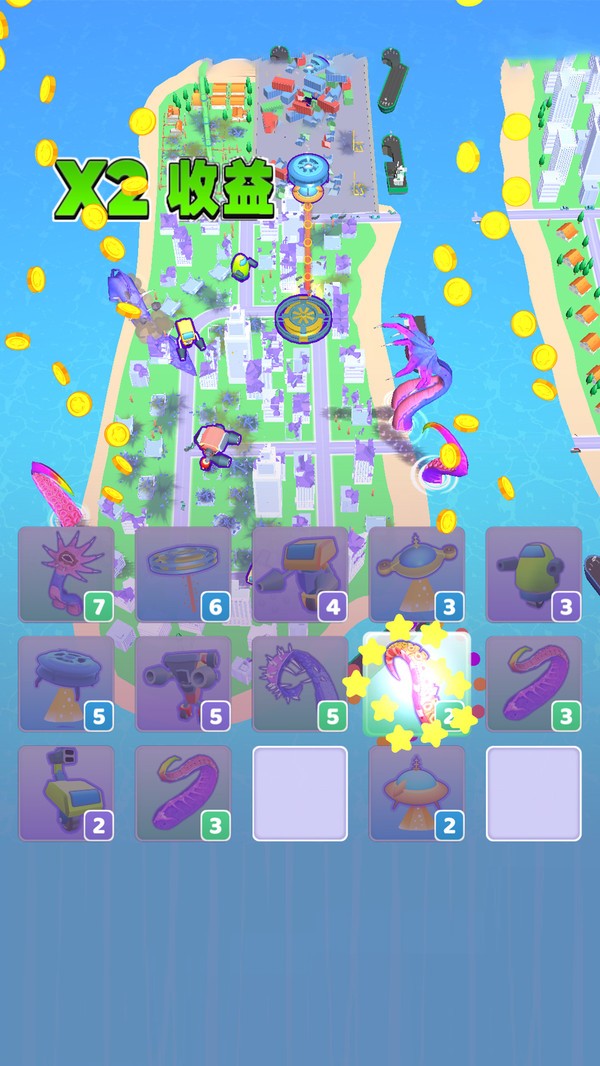Tap the level 5 twin-cannon robot tile
Screen dimensions: 600x1066
pos(183,683)
